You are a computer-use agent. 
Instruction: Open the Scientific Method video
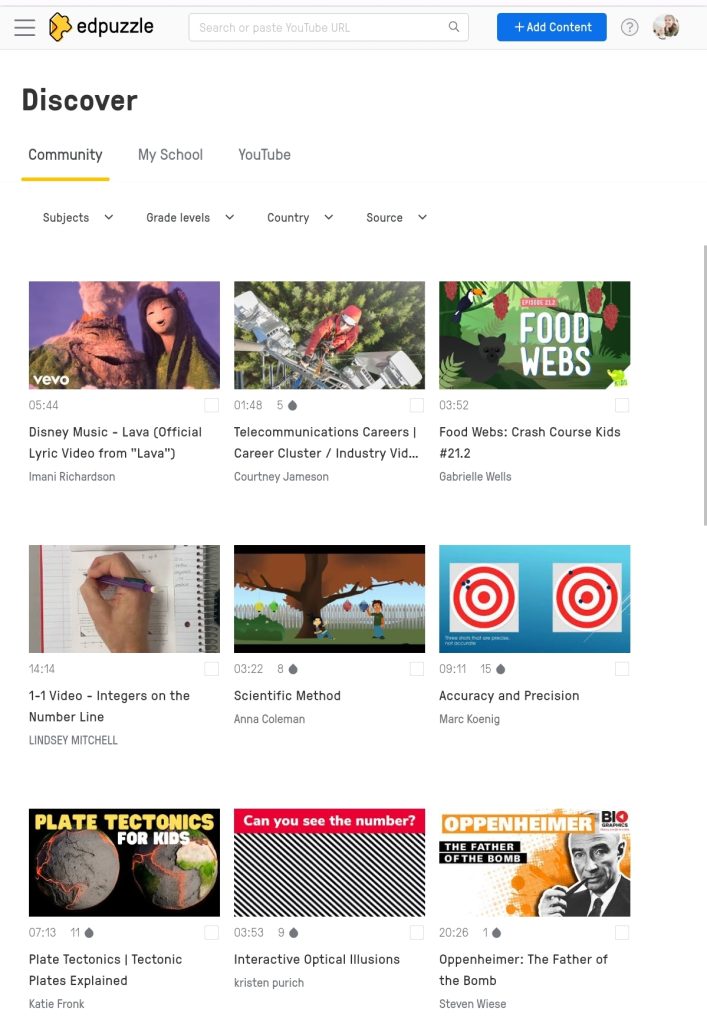(329, 599)
